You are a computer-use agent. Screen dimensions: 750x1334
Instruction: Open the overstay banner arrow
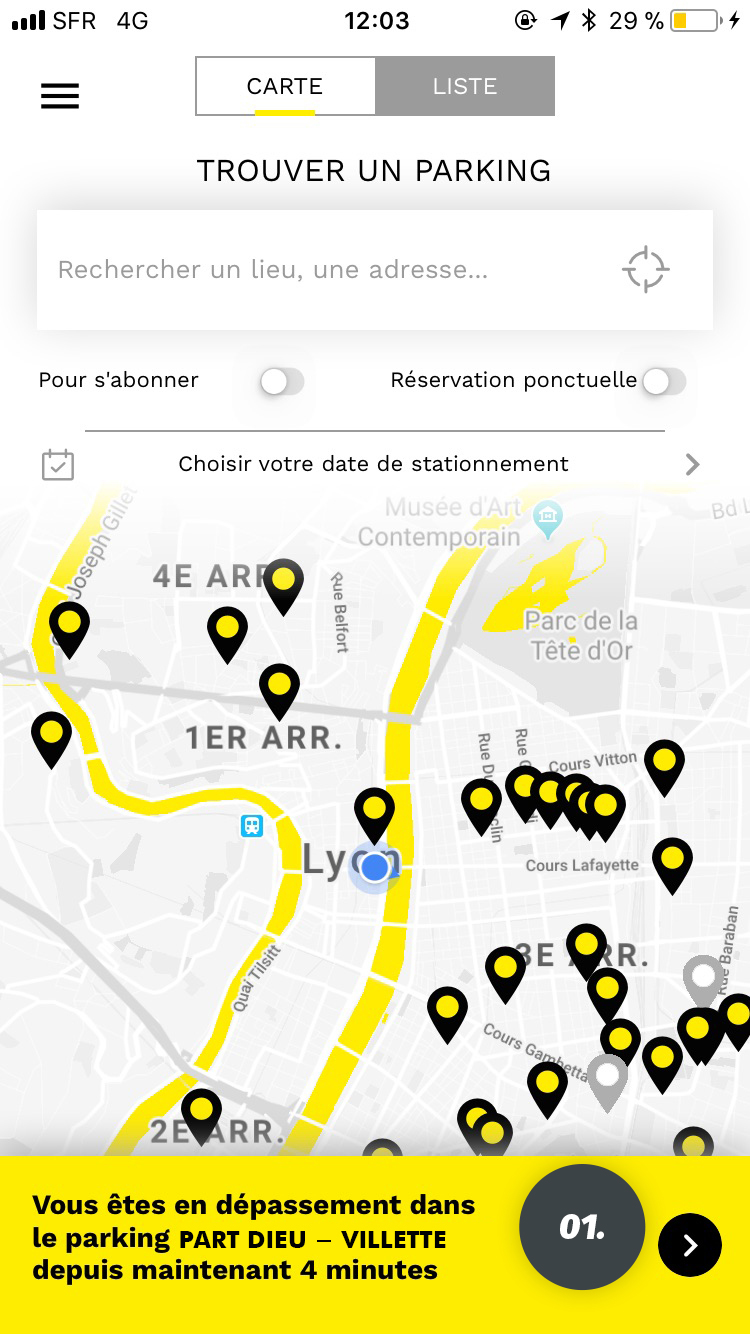(690, 1245)
